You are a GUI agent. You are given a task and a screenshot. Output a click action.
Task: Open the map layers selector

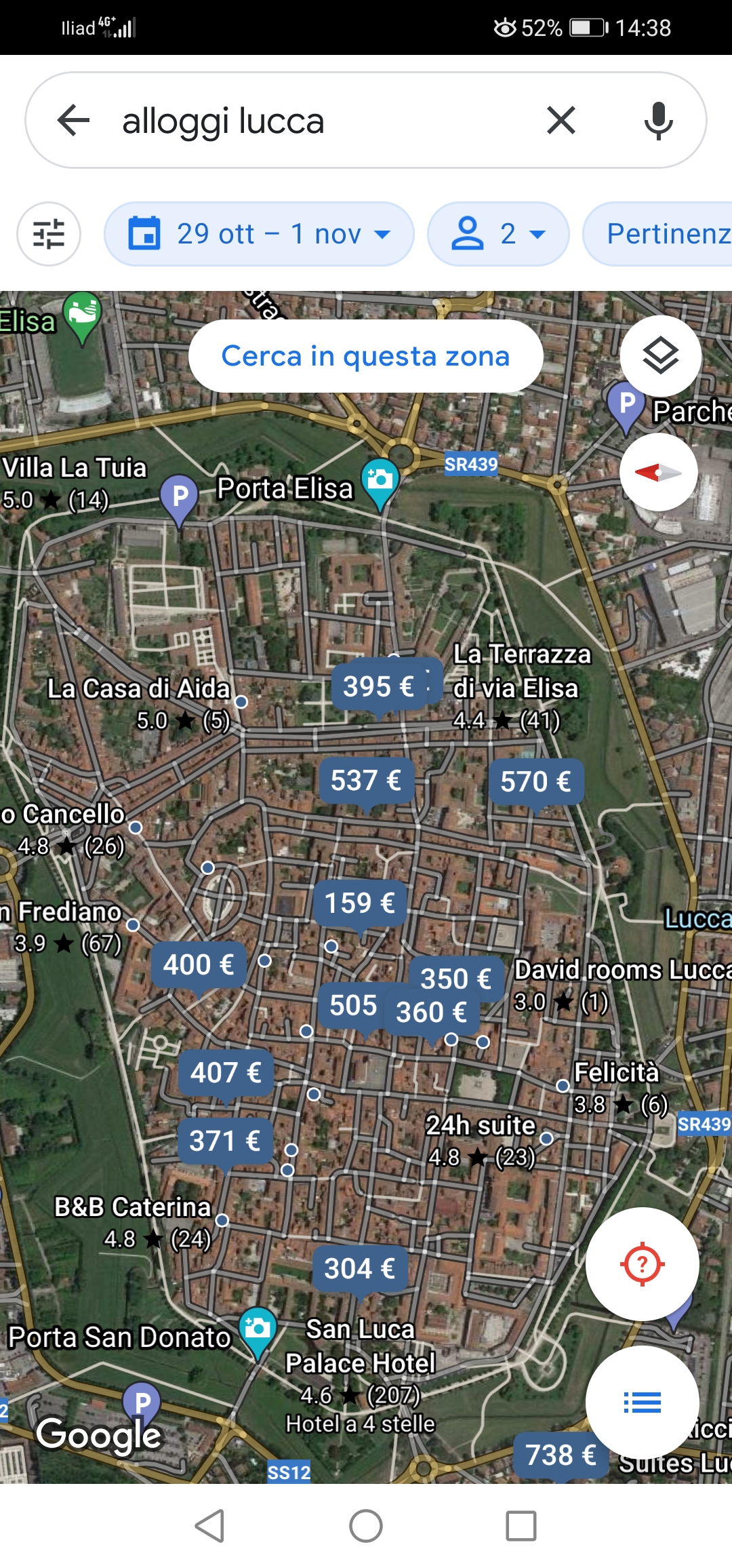pos(660,355)
